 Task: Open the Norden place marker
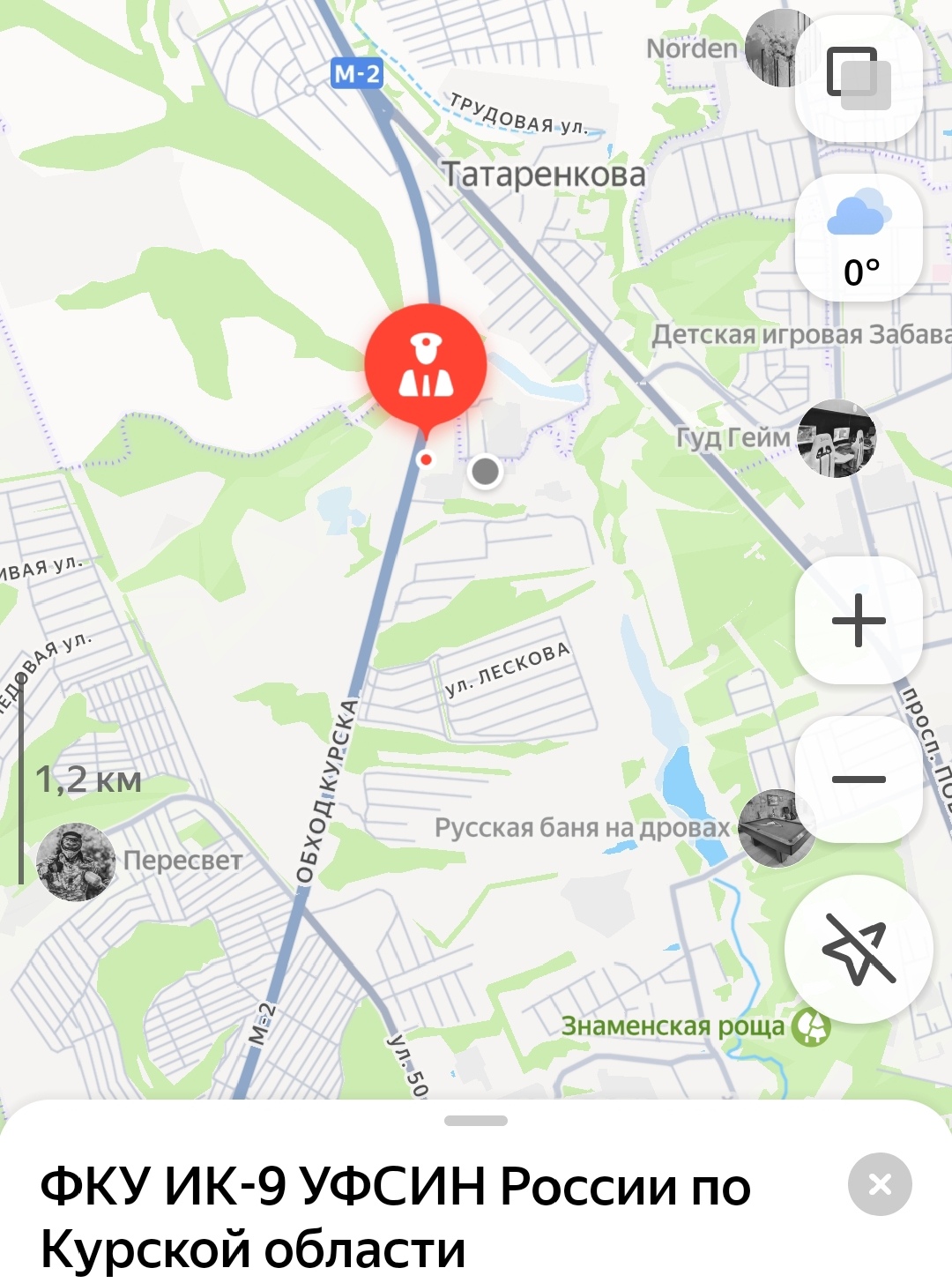[776, 48]
